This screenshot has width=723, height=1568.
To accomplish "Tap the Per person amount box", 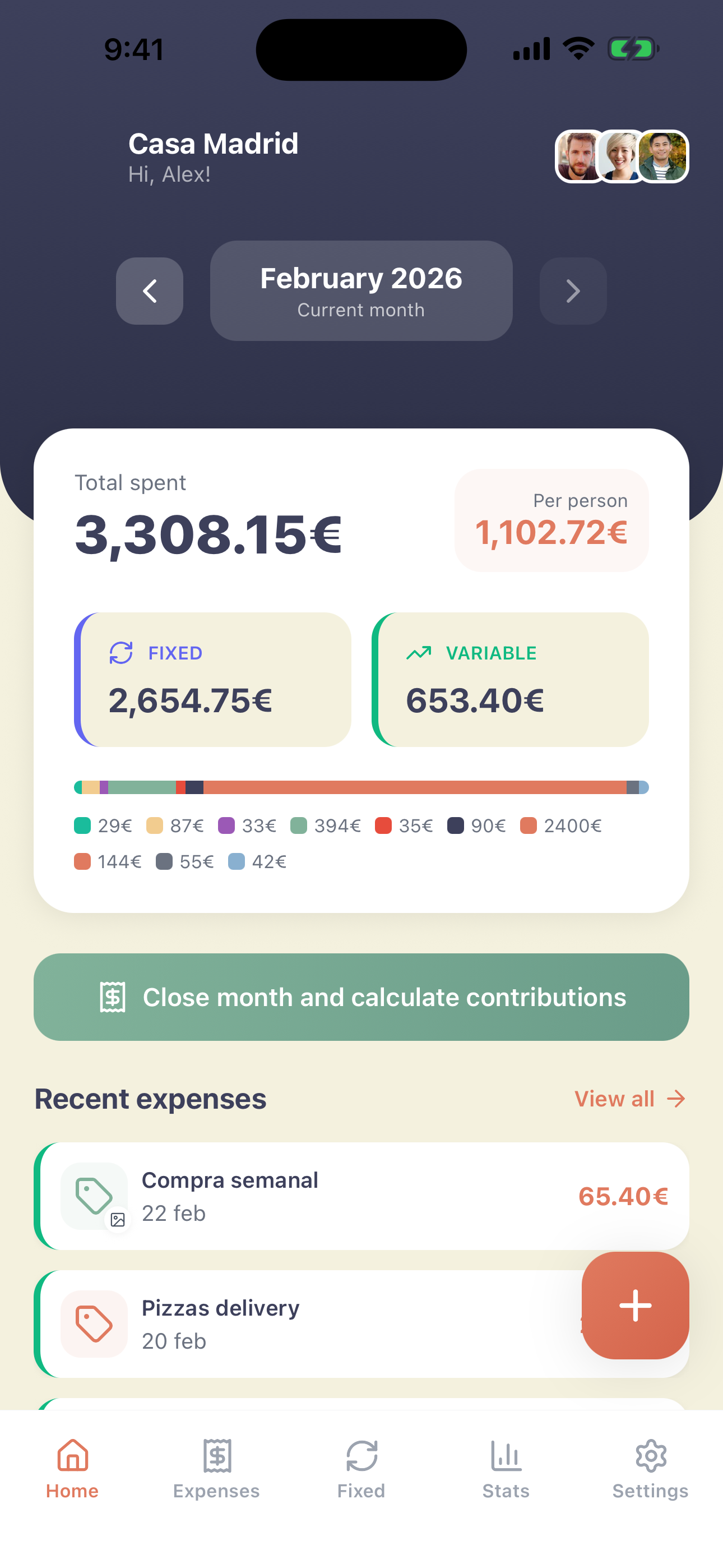I will click(x=551, y=519).
